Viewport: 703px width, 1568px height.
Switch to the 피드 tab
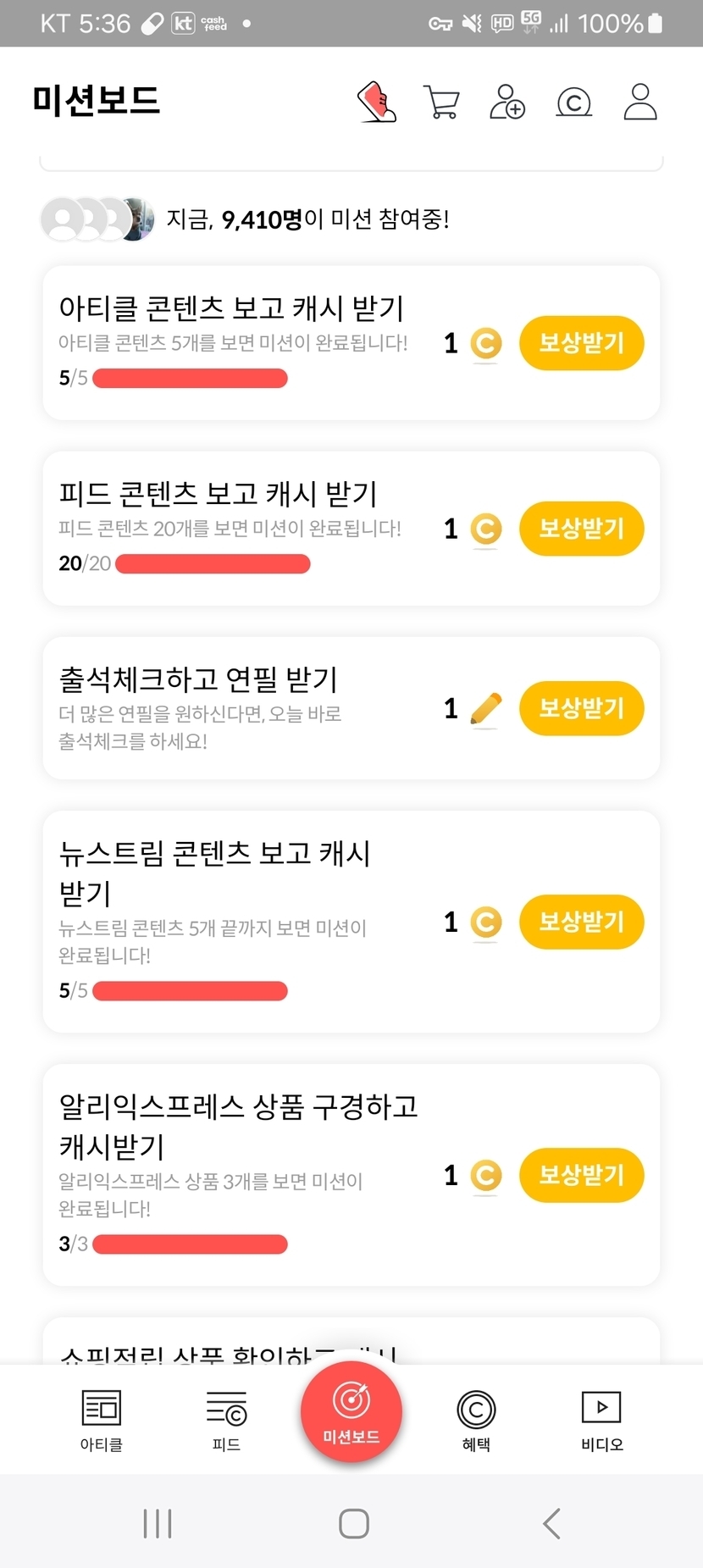tap(226, 1421)
